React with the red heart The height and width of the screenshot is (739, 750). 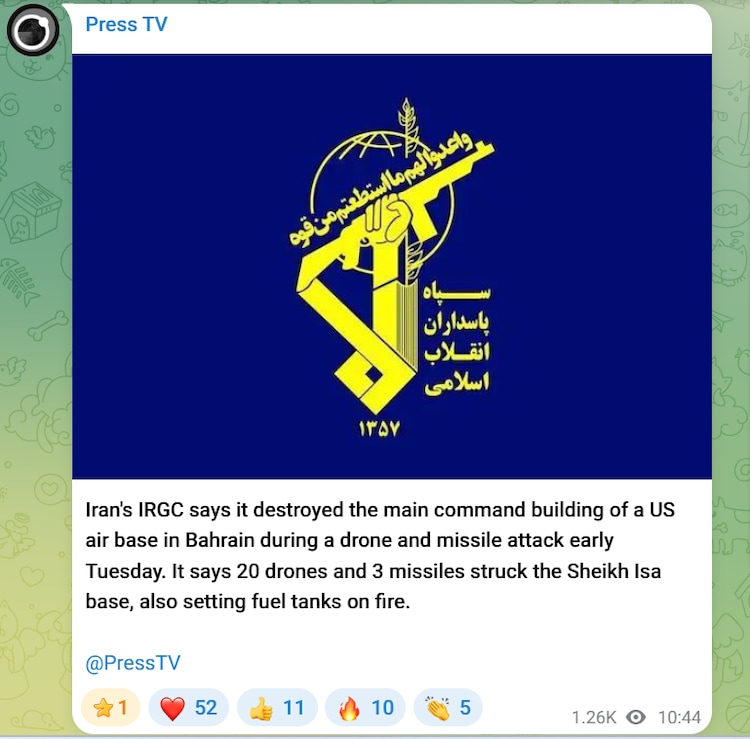[x=188, y=708]
